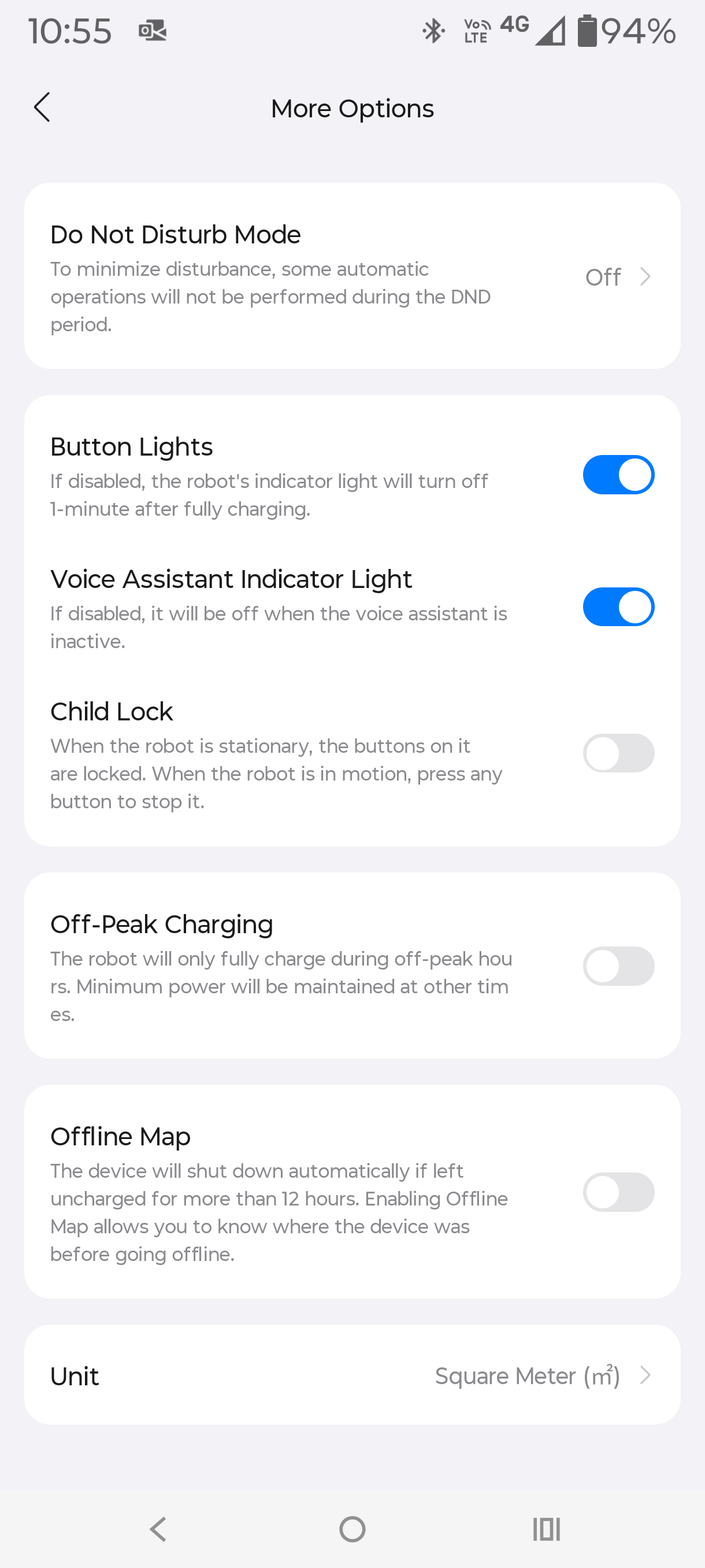Open Do Not Disturb Mode settings
Viewport: 705px width, 1568px height.
tap(351, 277)
